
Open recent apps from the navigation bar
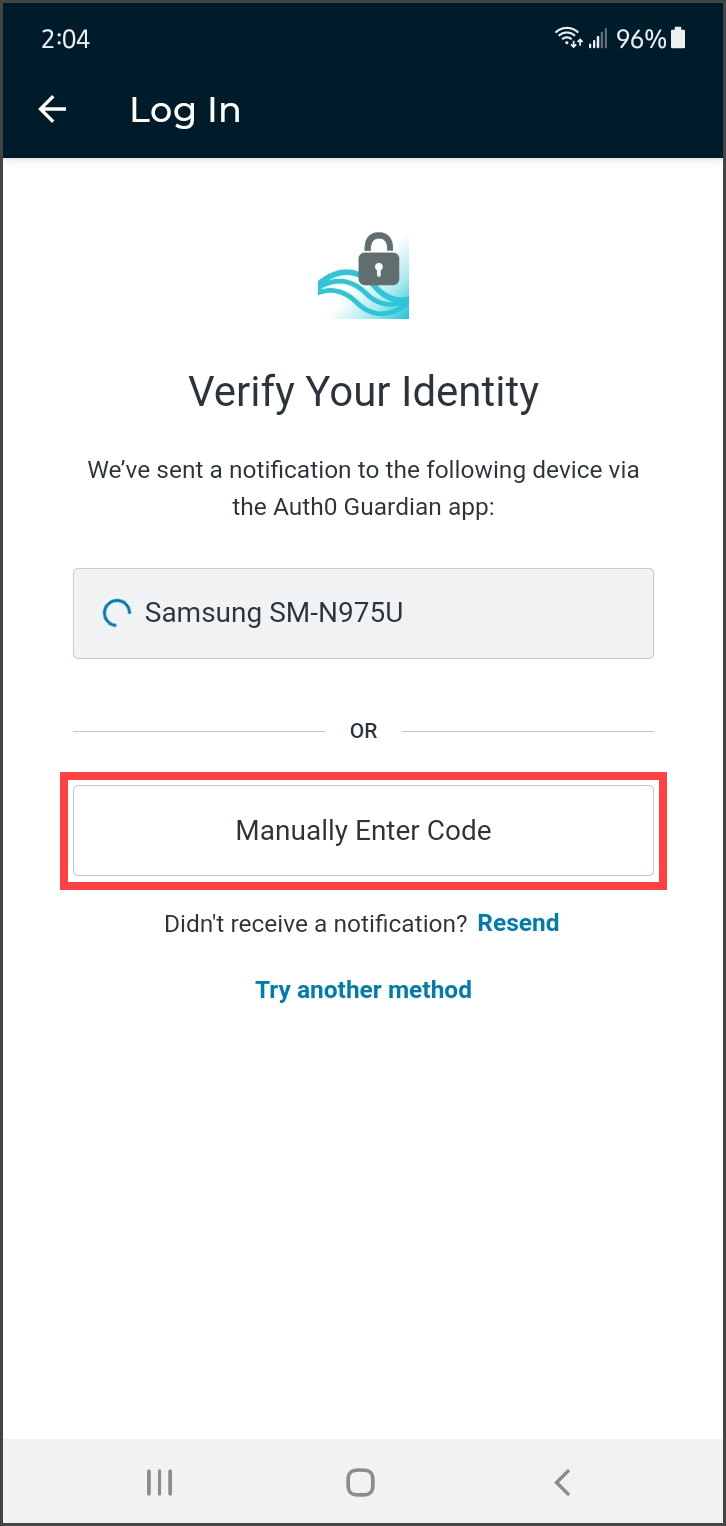tap(159, 1482)
